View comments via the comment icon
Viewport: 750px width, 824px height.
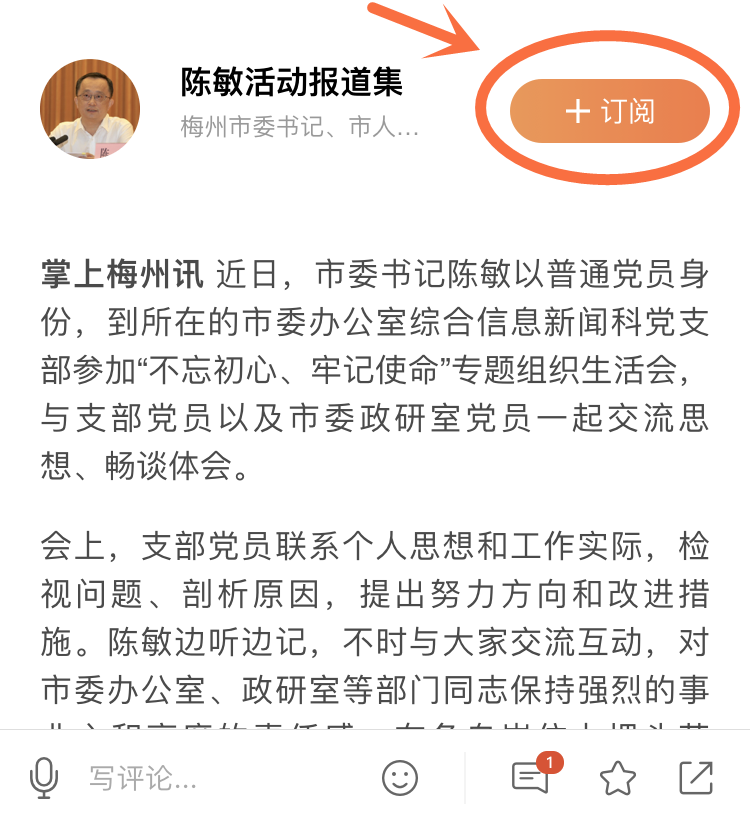click(532, 777)
